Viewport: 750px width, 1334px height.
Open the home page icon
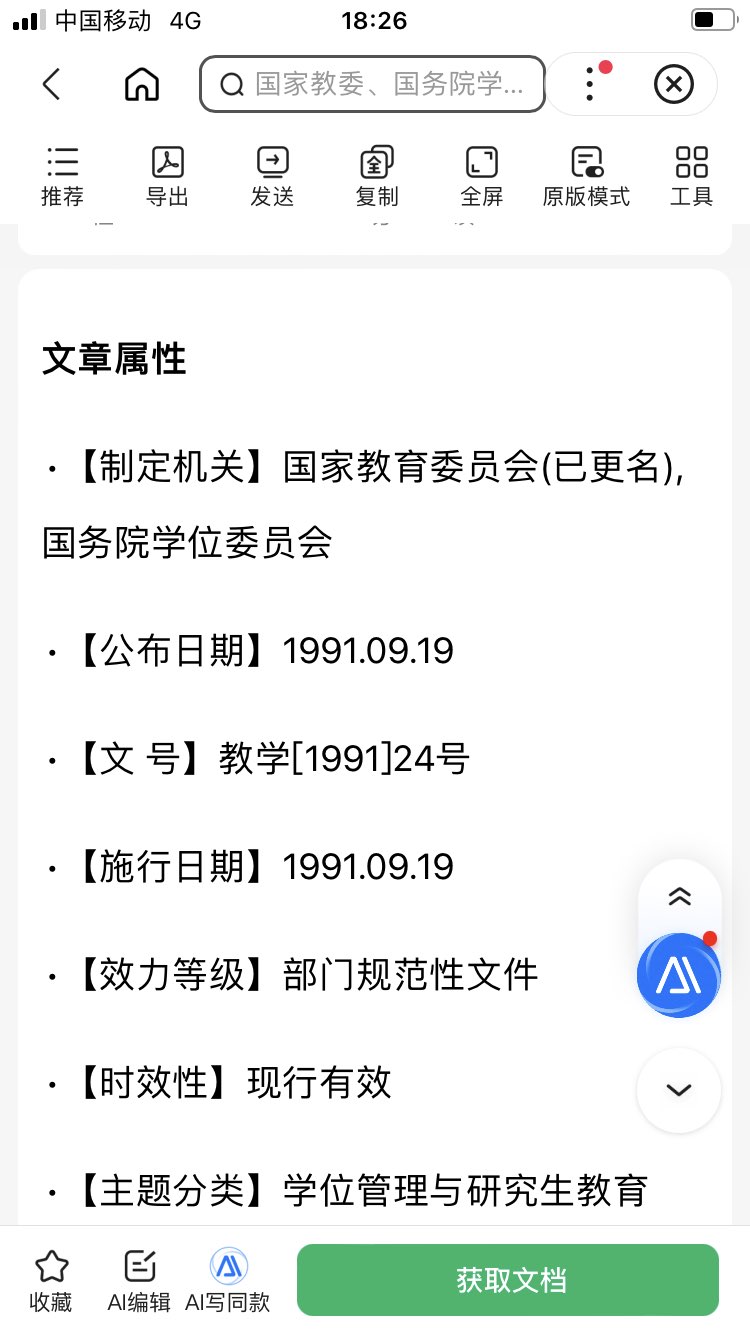[x=142, y=85]
